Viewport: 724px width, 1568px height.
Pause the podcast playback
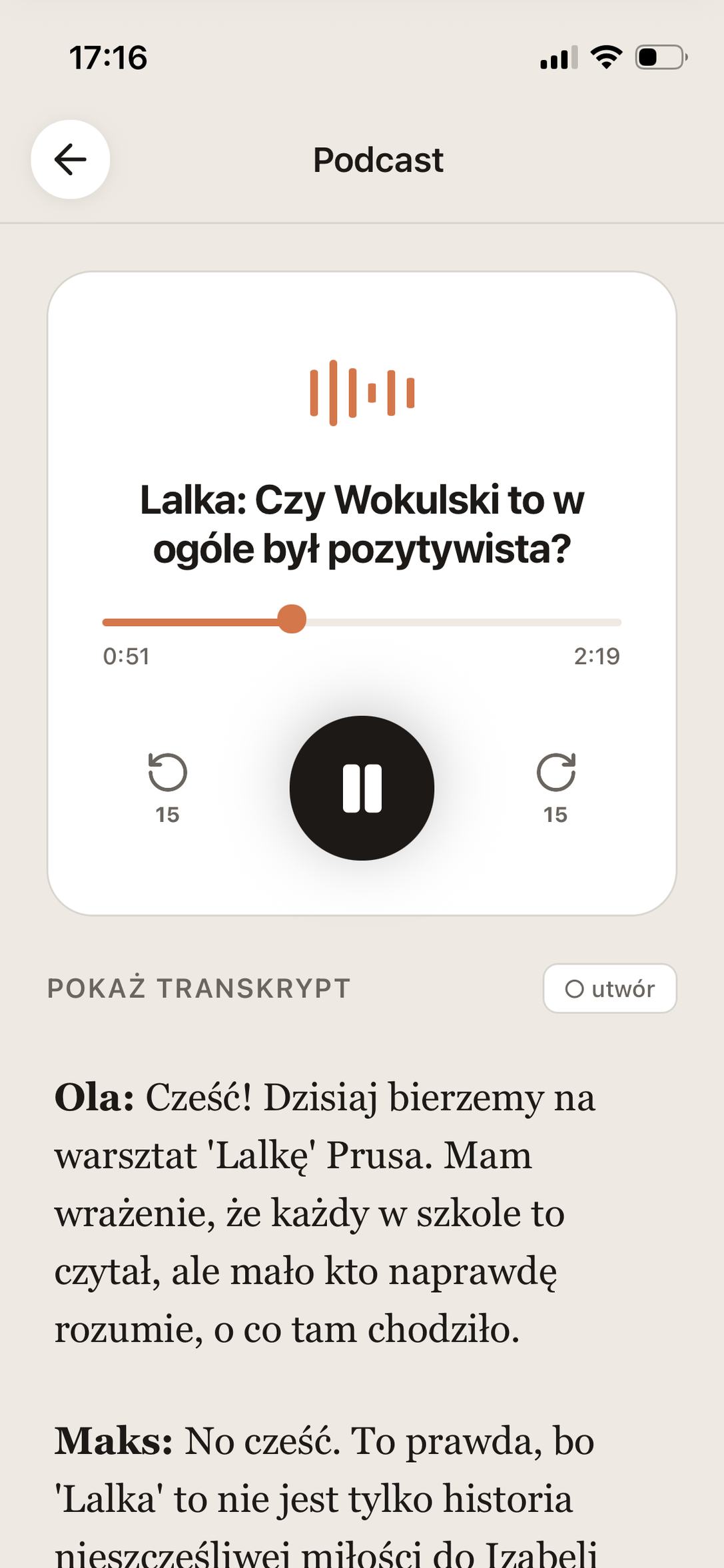pos(362,788)
